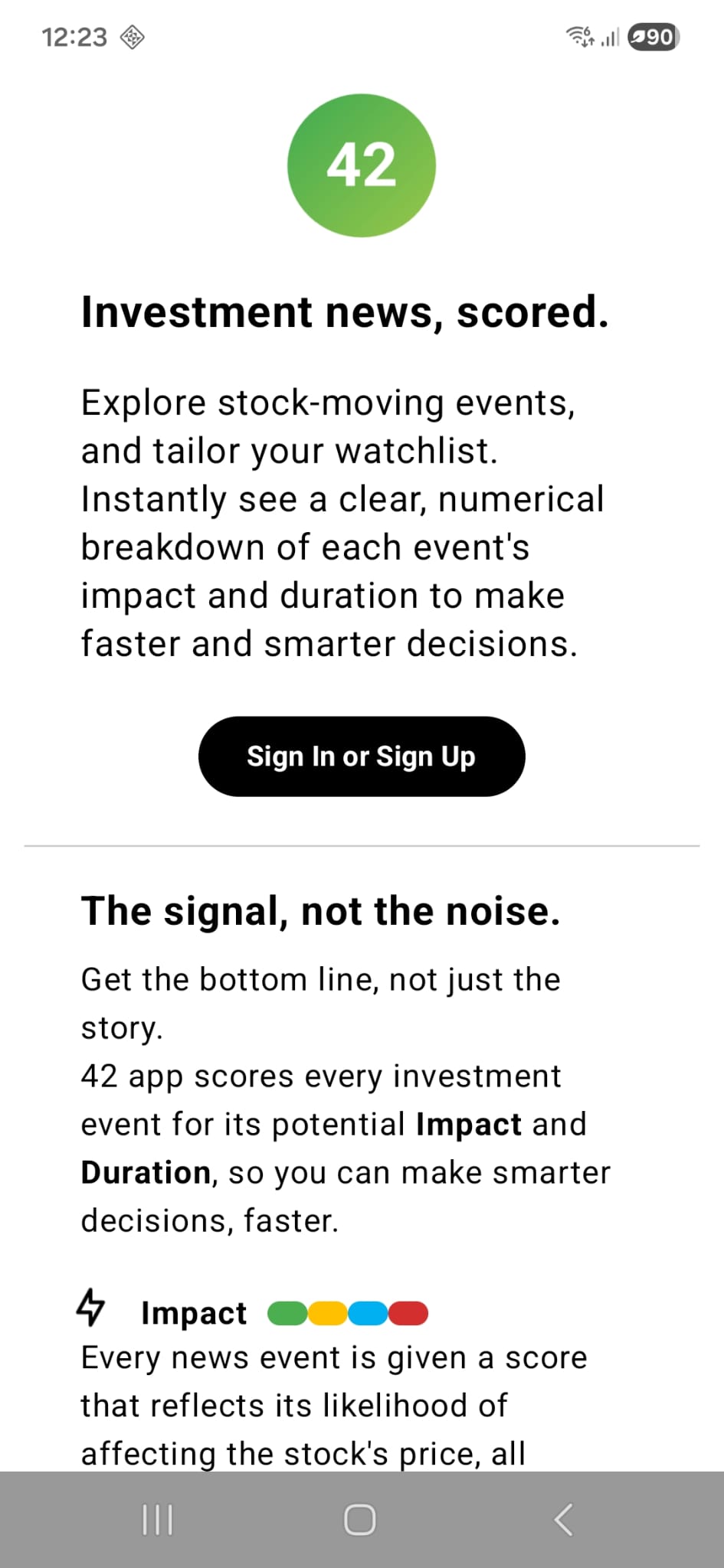The image size is (724, 1568).
Task: Go to the system home screen
Action: click(x=360, y=1520)
